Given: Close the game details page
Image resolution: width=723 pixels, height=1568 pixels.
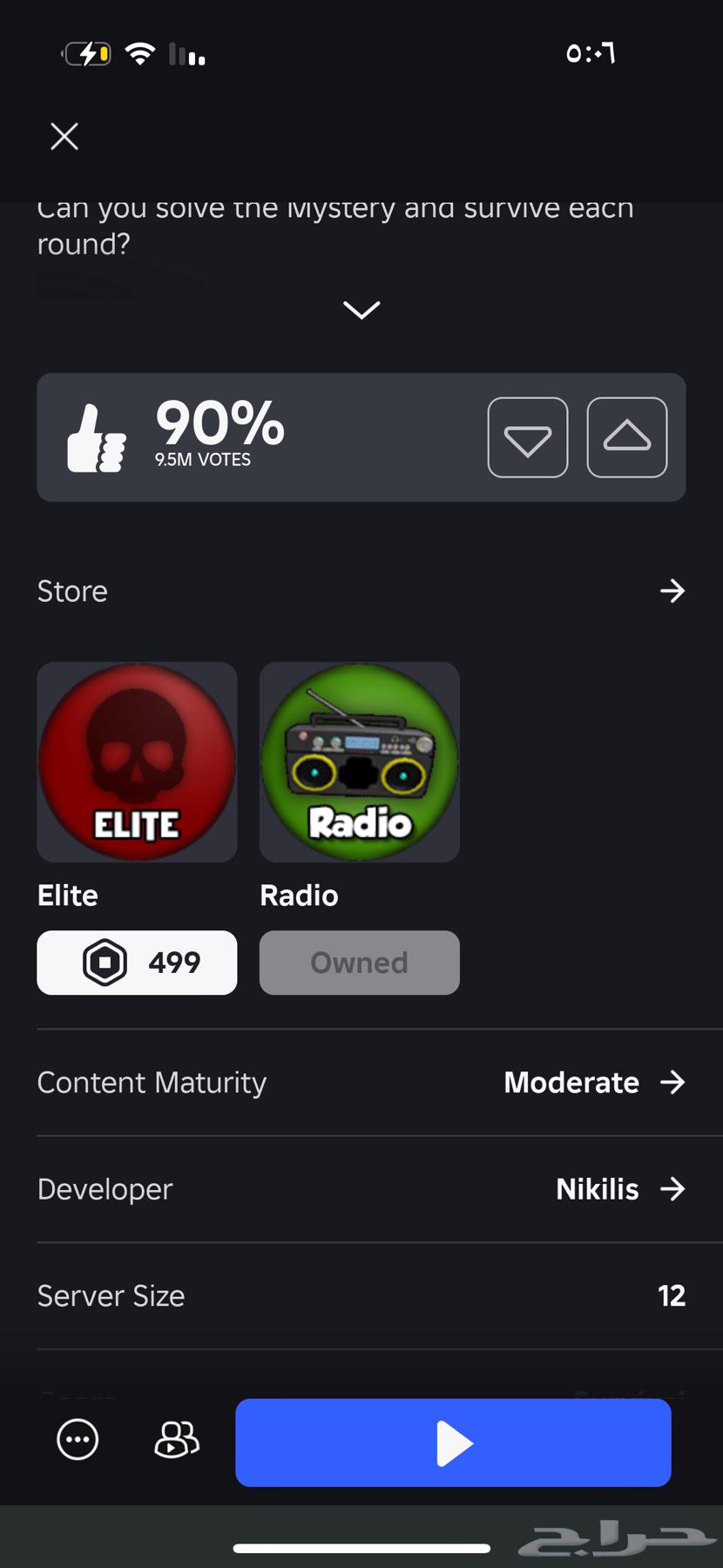Looking at the screenshot, I should [x=64, y=137].
